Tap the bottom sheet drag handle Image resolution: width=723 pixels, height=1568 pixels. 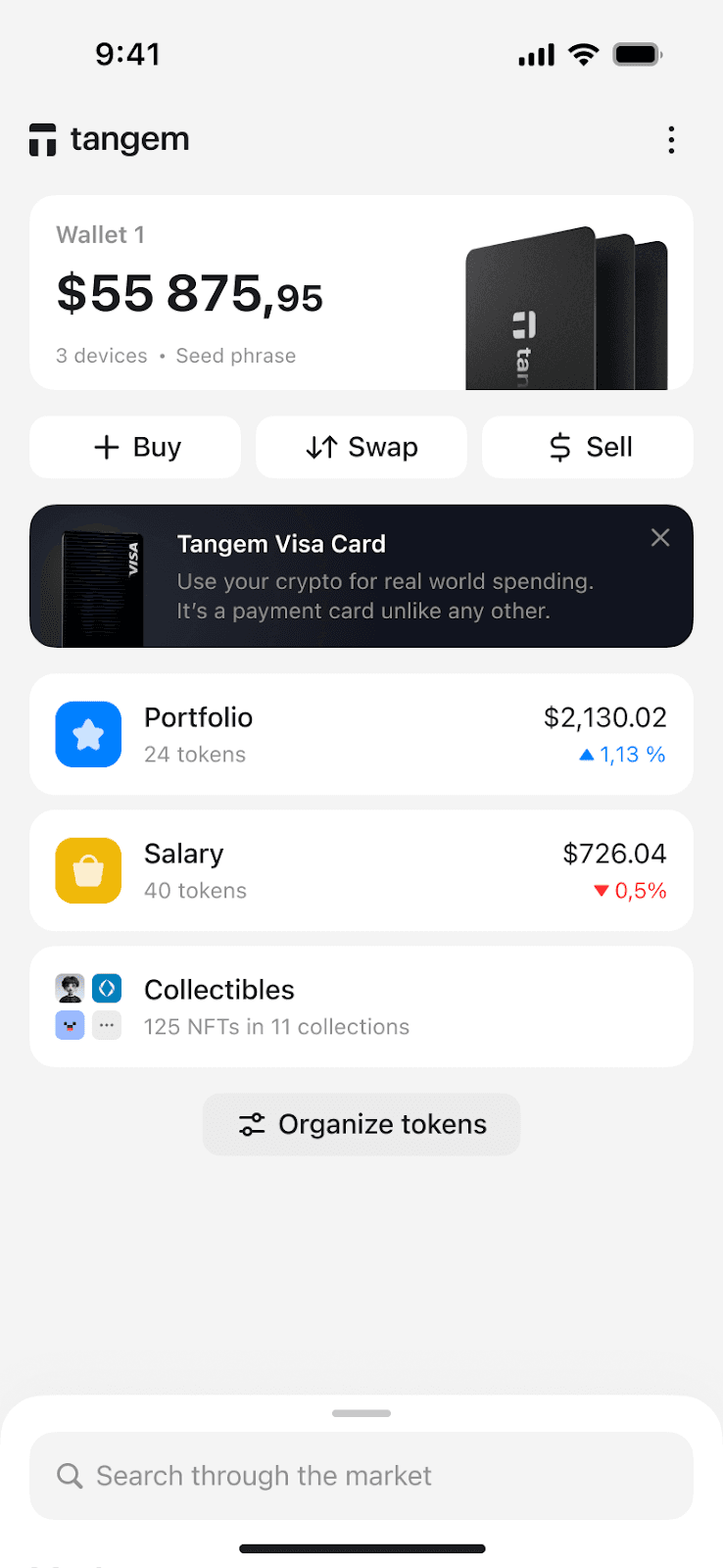(361, 1413)
